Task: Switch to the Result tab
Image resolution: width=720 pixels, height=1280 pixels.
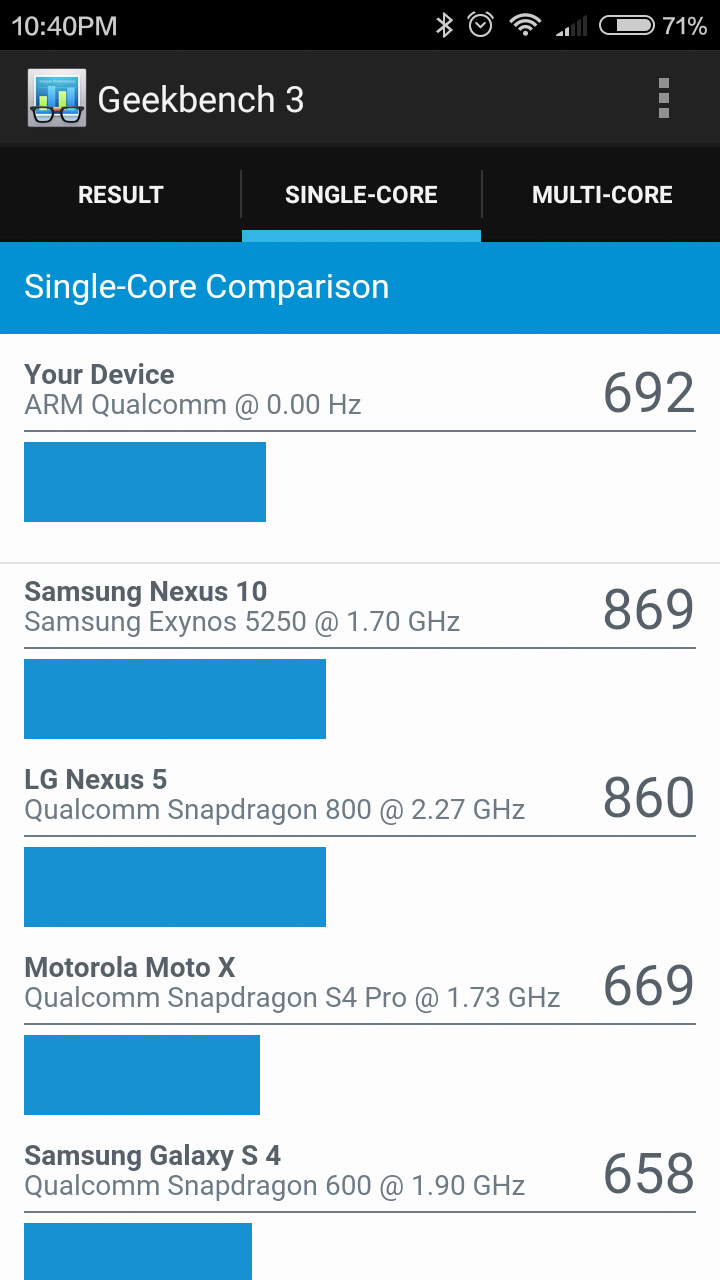Action: (x=120, y=195)
